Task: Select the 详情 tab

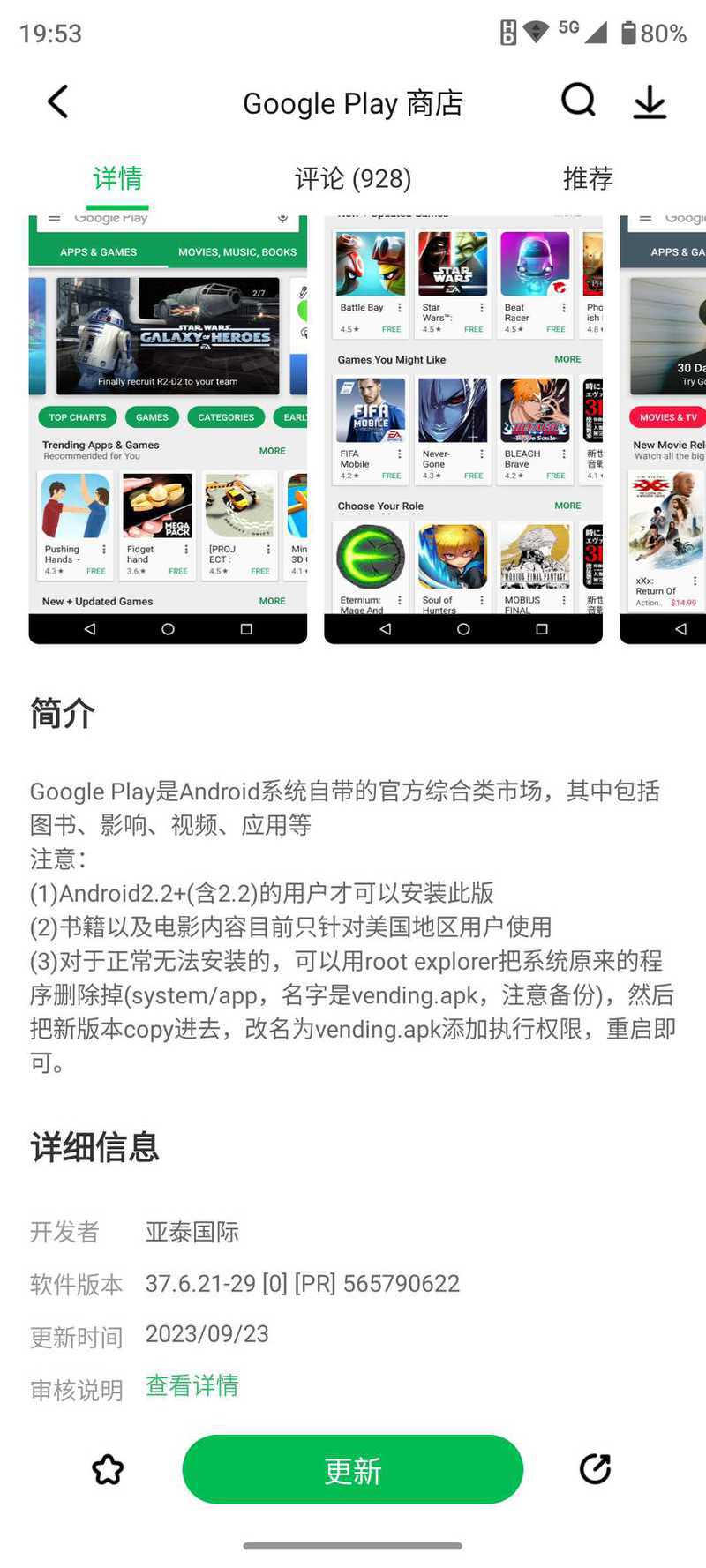Action: click(x=117, y=179)
